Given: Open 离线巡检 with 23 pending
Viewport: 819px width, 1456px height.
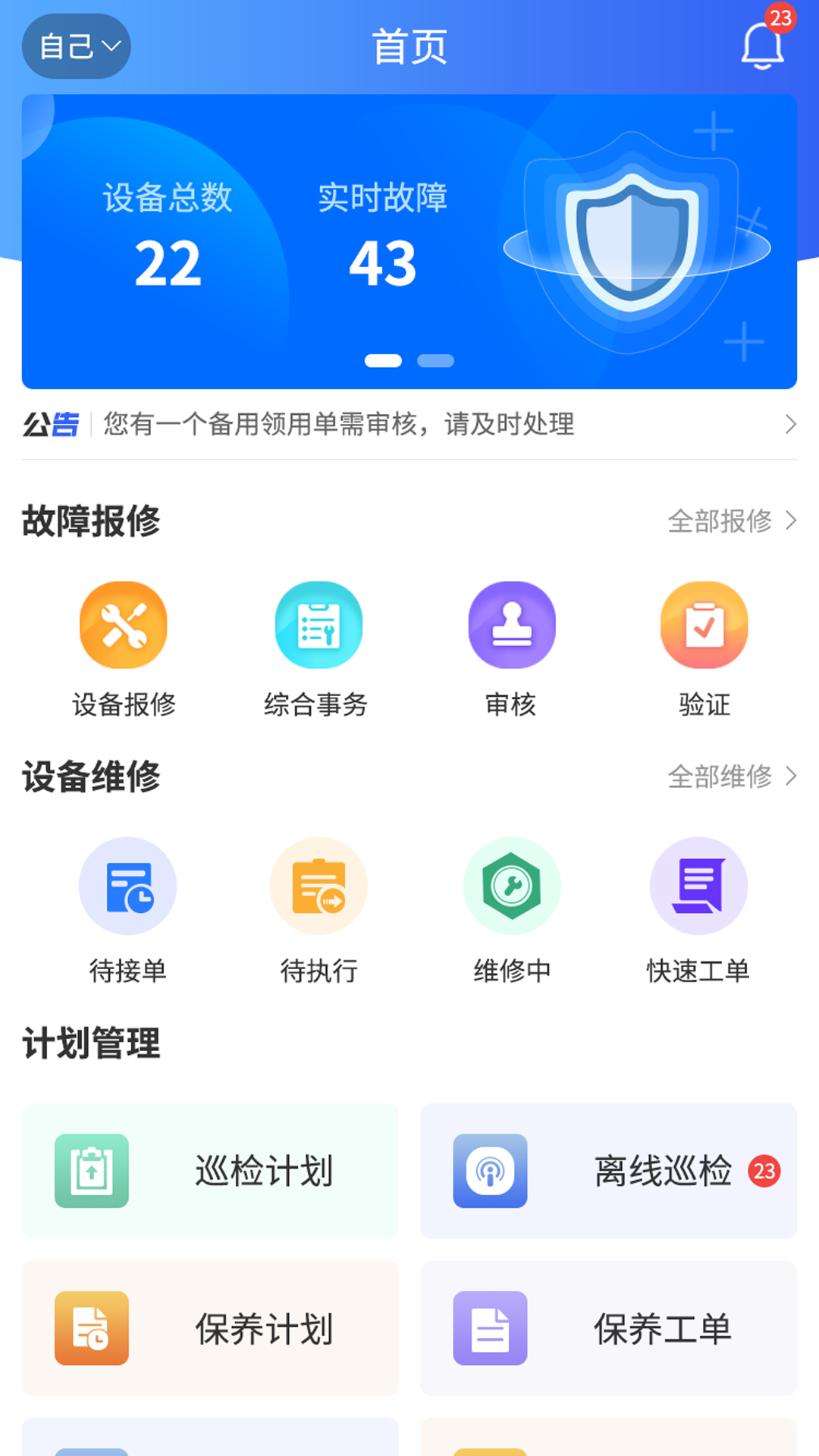Looking at the screenshot, I should click(x=608, y=1171).
